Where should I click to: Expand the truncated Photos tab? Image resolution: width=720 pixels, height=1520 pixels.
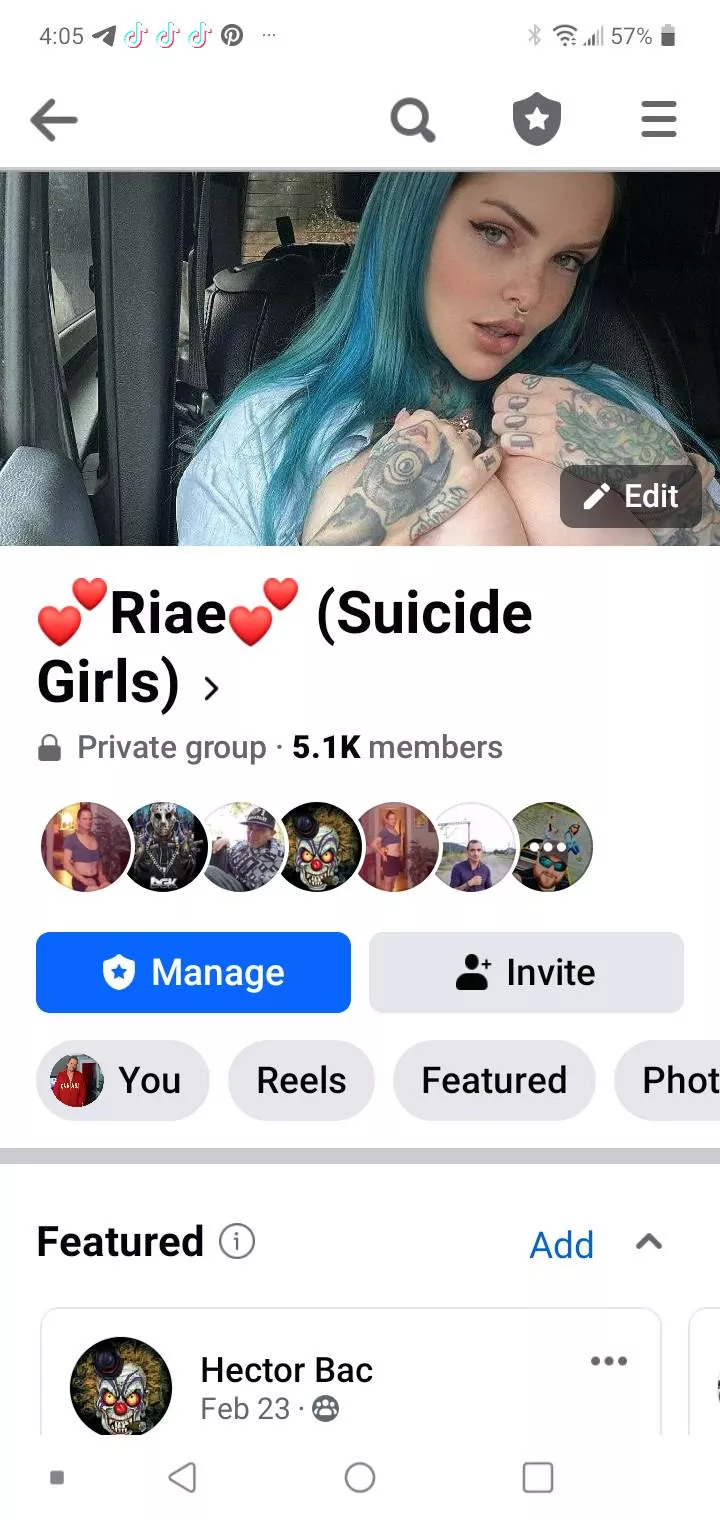tap(683, 1080)
